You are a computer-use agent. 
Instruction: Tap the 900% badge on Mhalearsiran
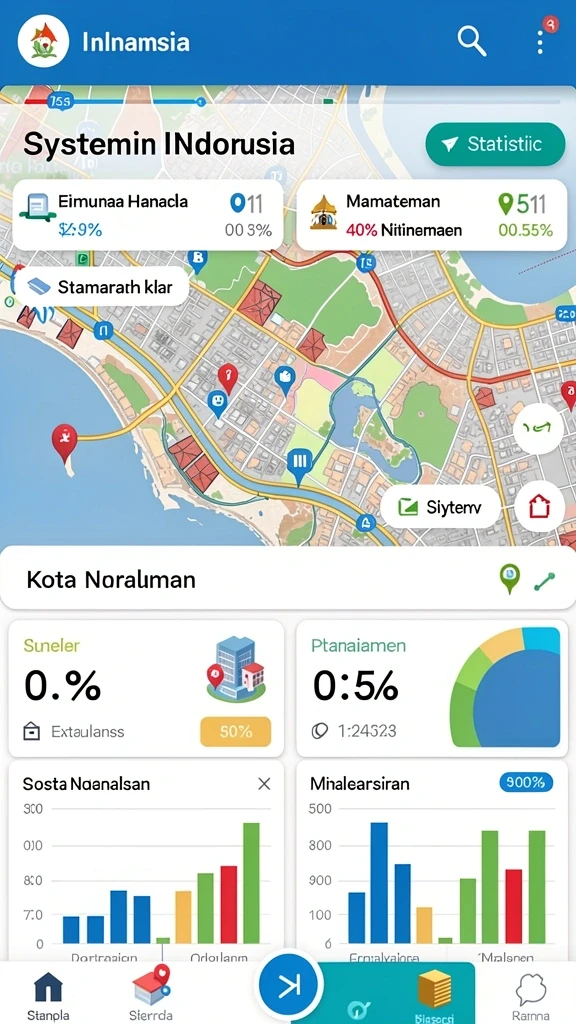[526, 782]
